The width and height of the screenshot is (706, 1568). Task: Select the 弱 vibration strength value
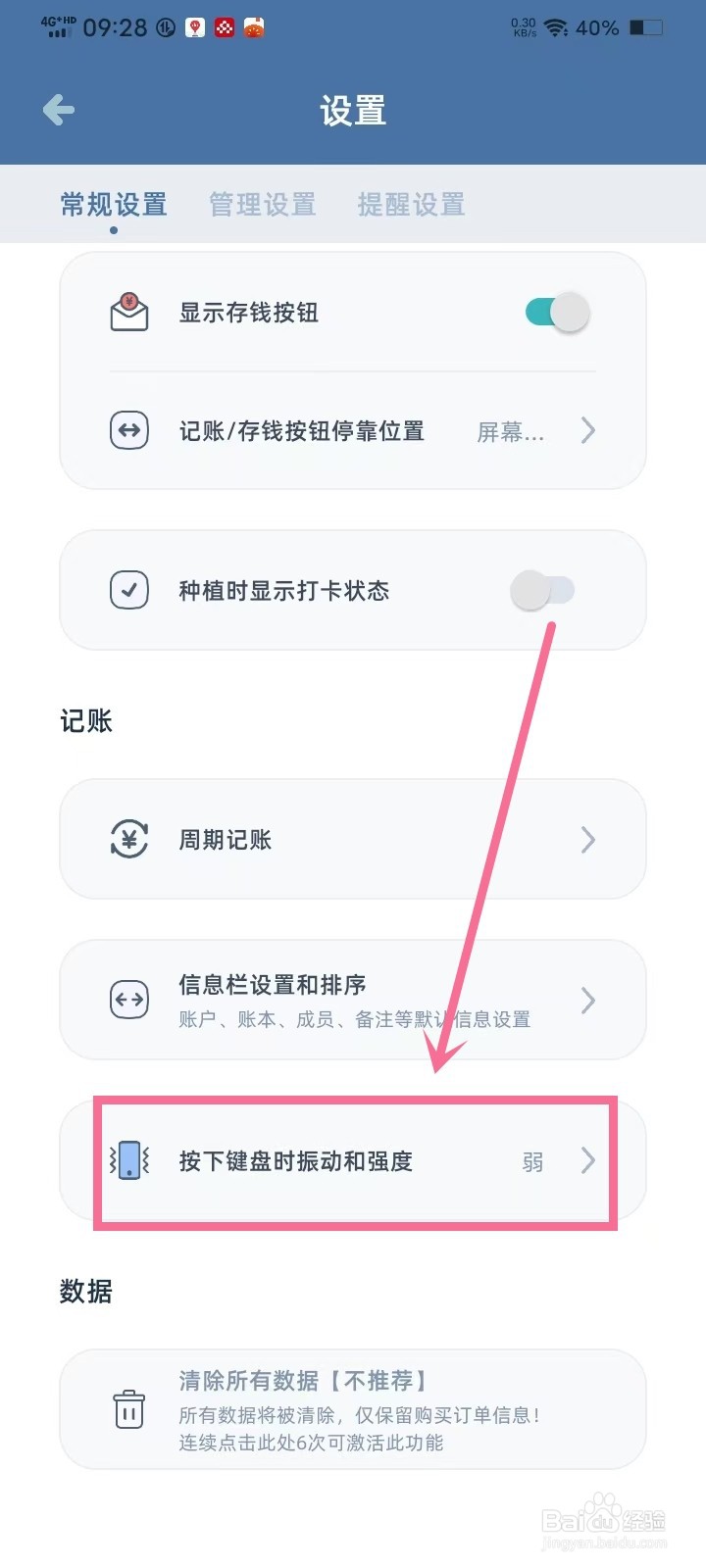click(532, 1162)
